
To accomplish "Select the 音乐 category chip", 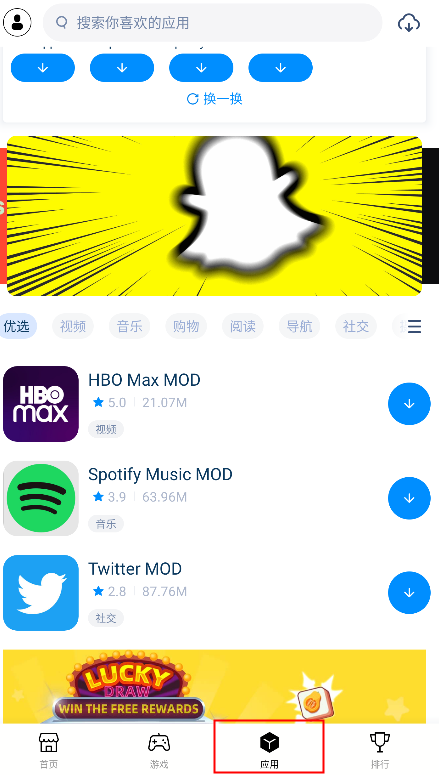I will coord(130,326).
